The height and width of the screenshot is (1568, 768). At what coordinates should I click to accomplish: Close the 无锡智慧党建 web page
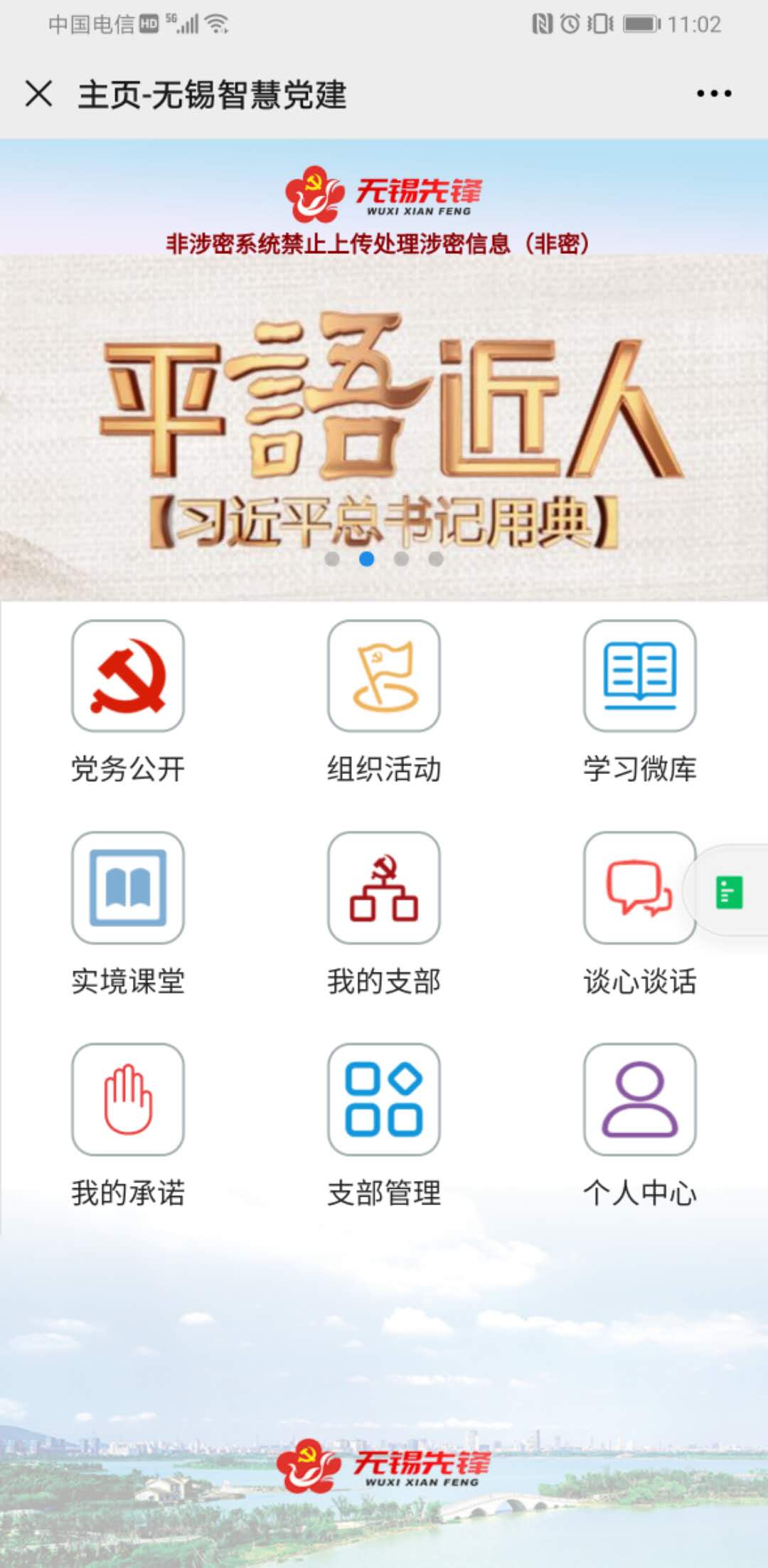pyautogui.click(x=38, y=93)
